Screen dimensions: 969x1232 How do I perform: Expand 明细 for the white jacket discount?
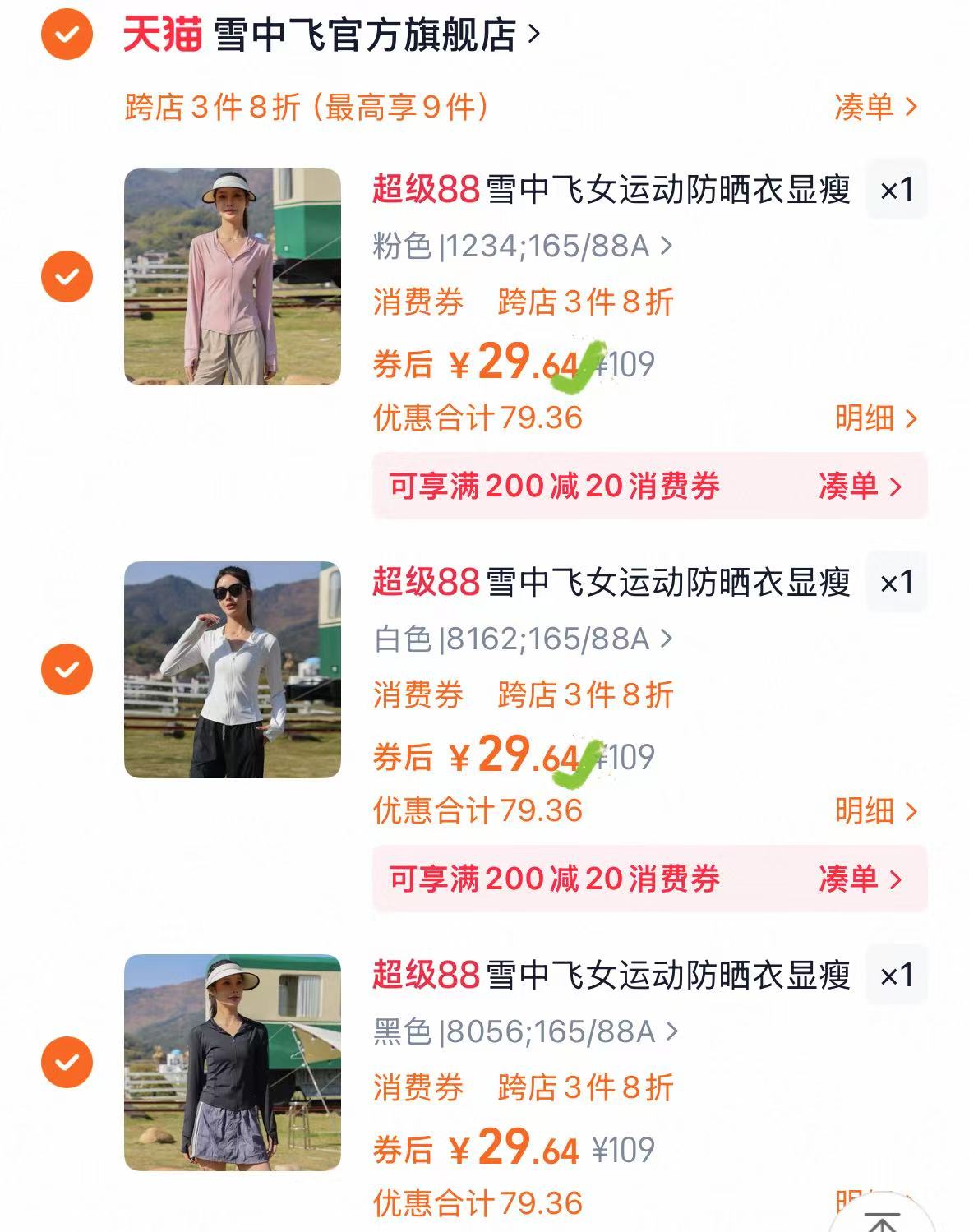871,814
